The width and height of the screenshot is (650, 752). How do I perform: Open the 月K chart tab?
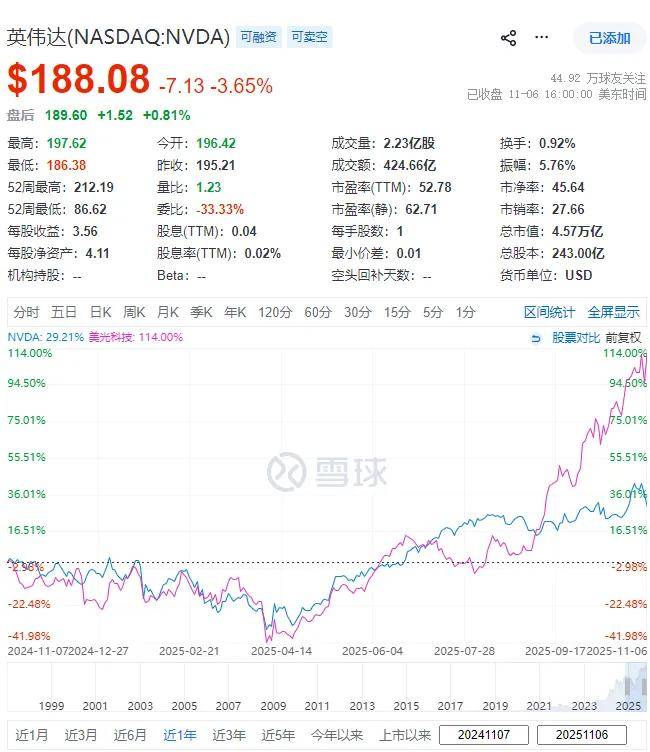168,312
